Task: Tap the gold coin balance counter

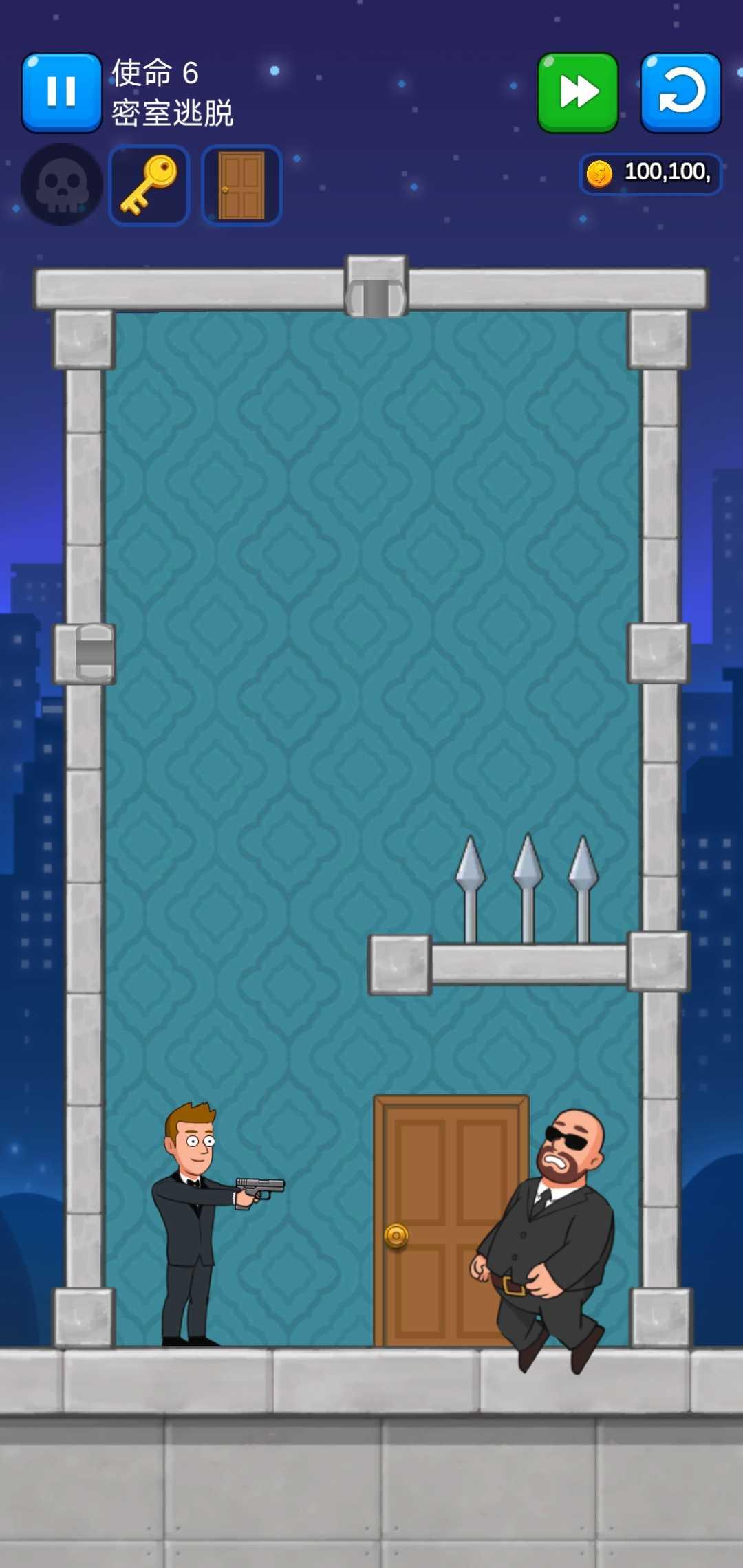Action: click(650, 173)
